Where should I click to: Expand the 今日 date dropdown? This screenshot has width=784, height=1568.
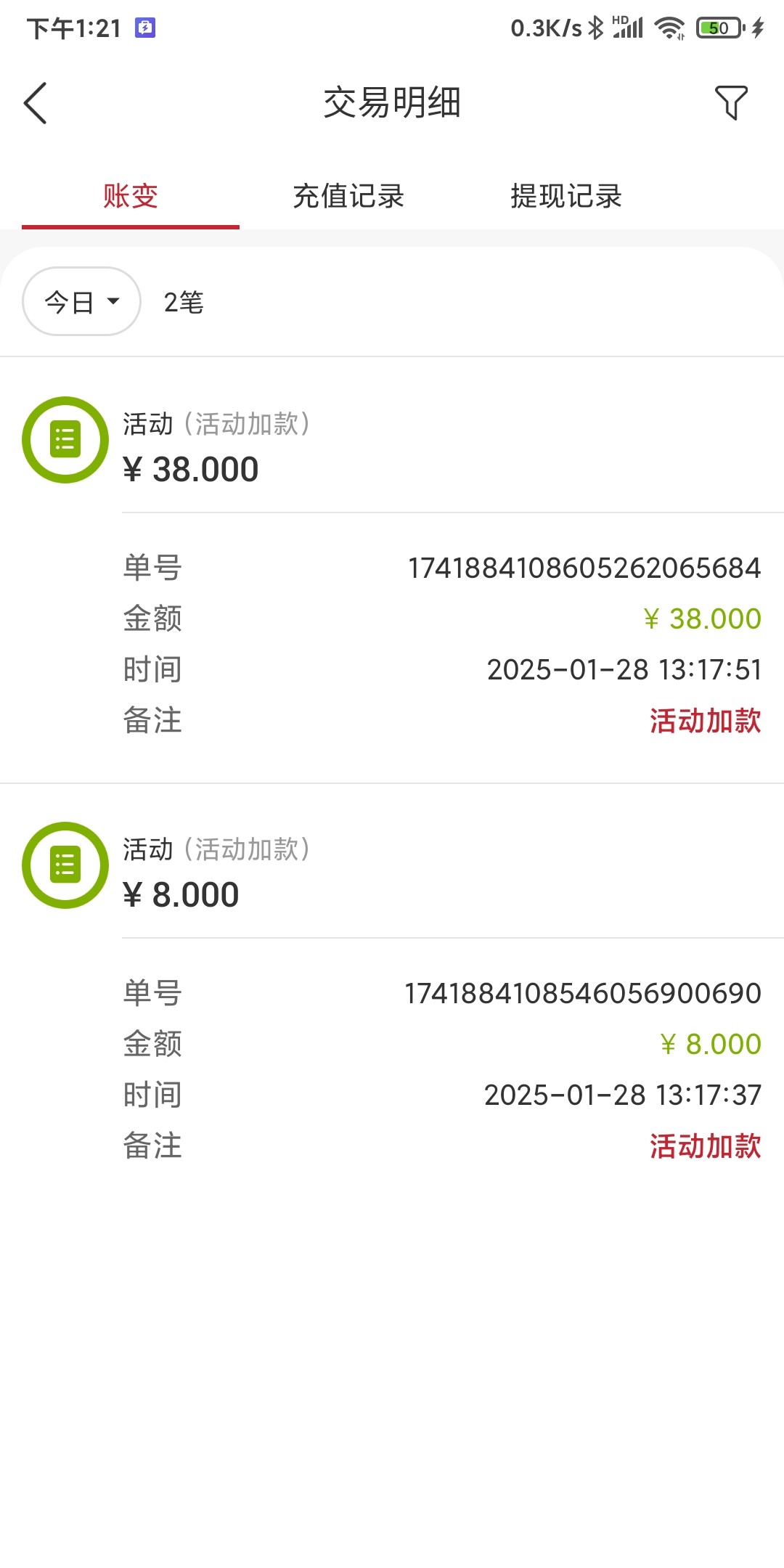(81, 301)
